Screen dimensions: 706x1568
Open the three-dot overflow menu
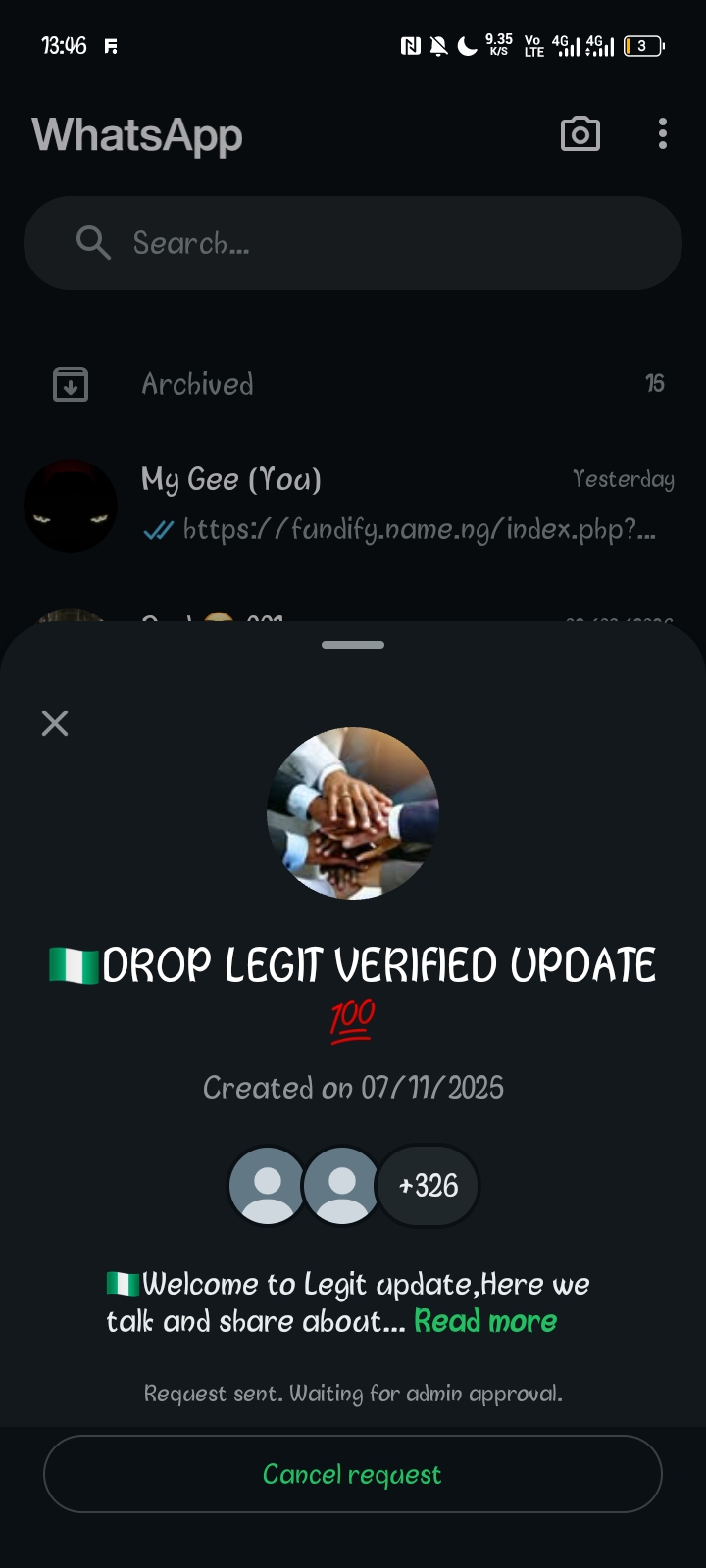[663, 134]
